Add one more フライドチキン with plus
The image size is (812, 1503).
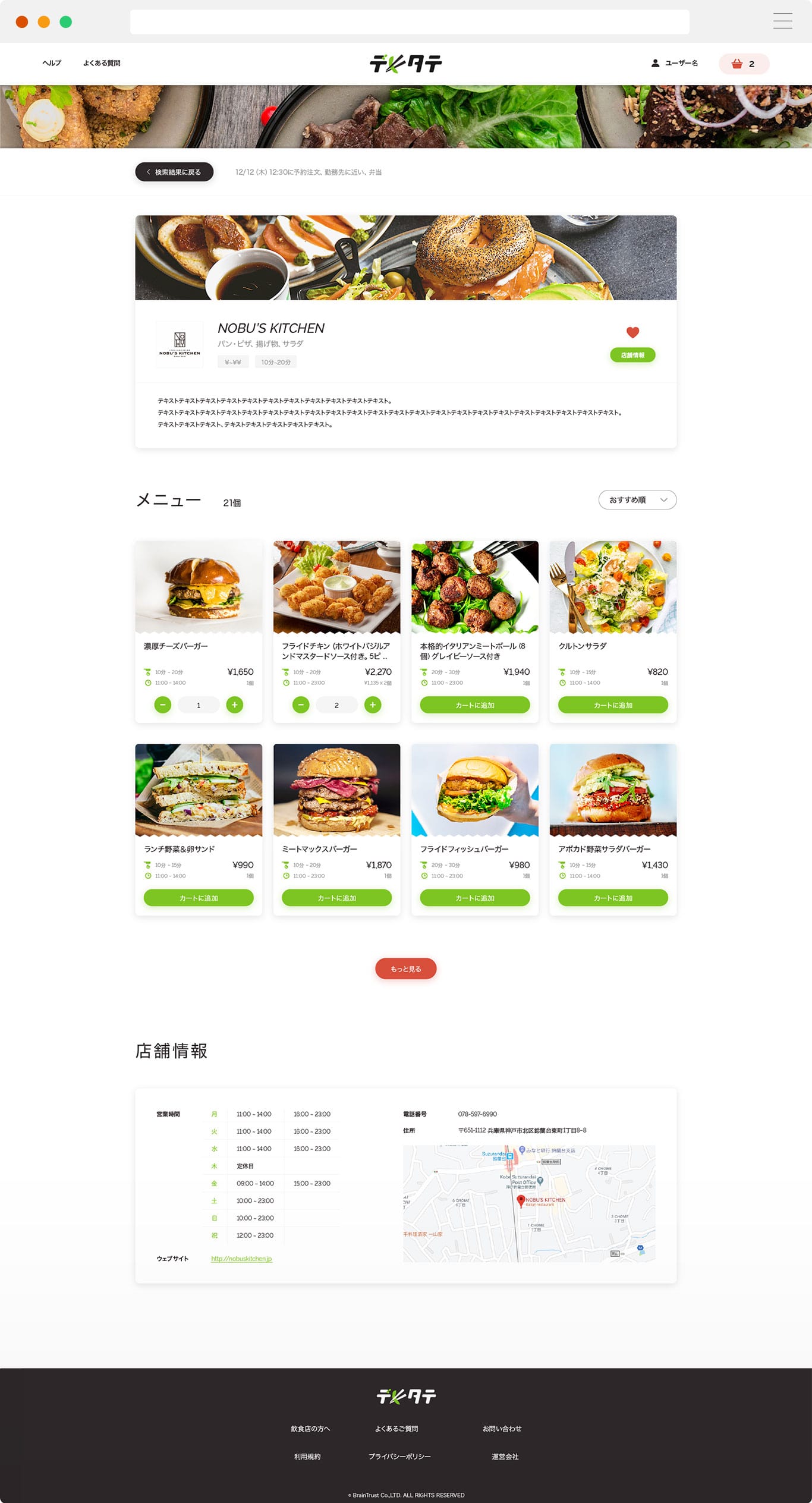click(x=373, y=705)
